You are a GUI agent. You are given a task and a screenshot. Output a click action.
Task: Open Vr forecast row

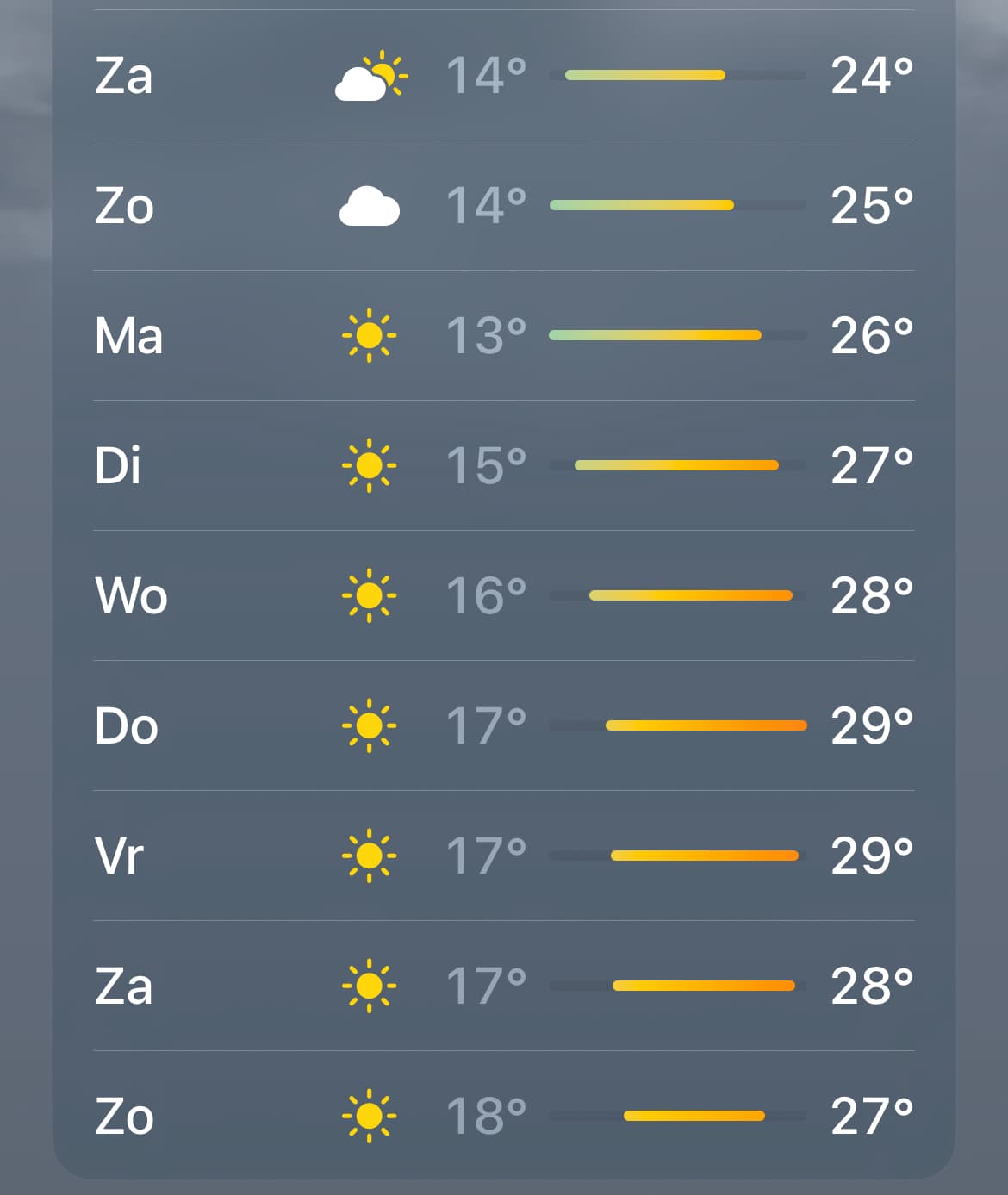(504, 856)
